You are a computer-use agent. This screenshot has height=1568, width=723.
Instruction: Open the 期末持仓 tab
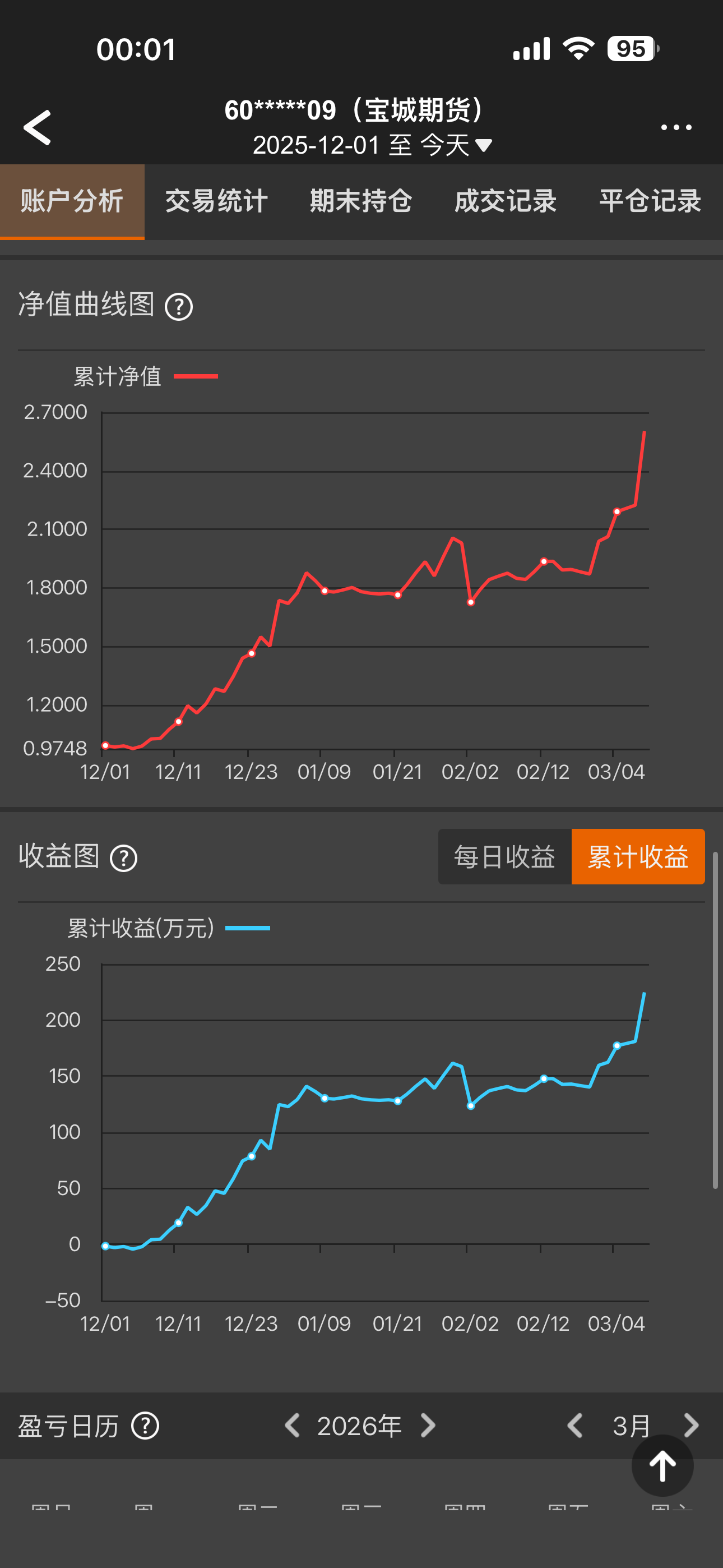(x=361, y=201)
